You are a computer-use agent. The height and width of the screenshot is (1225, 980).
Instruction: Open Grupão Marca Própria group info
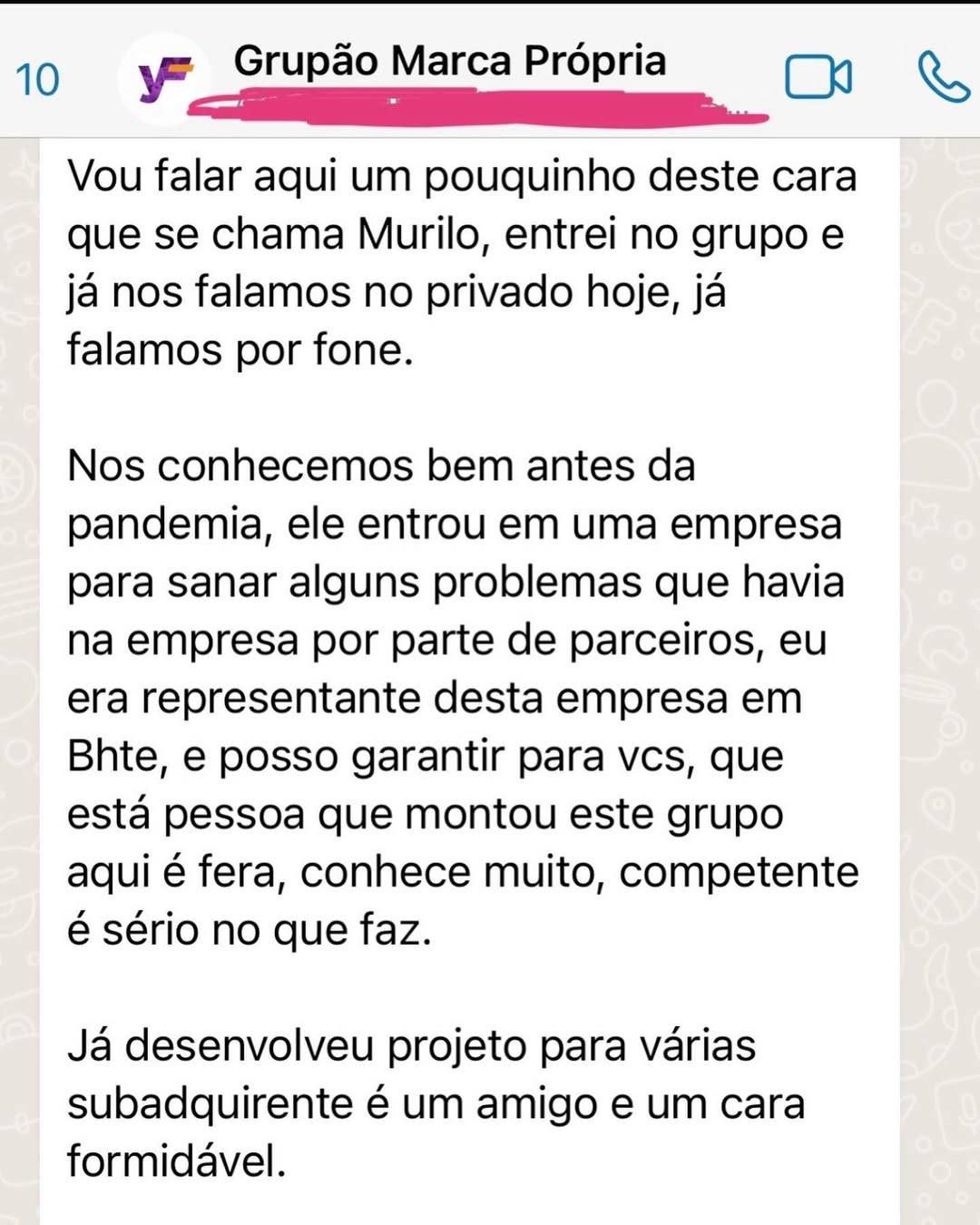(x=449, y=62)
